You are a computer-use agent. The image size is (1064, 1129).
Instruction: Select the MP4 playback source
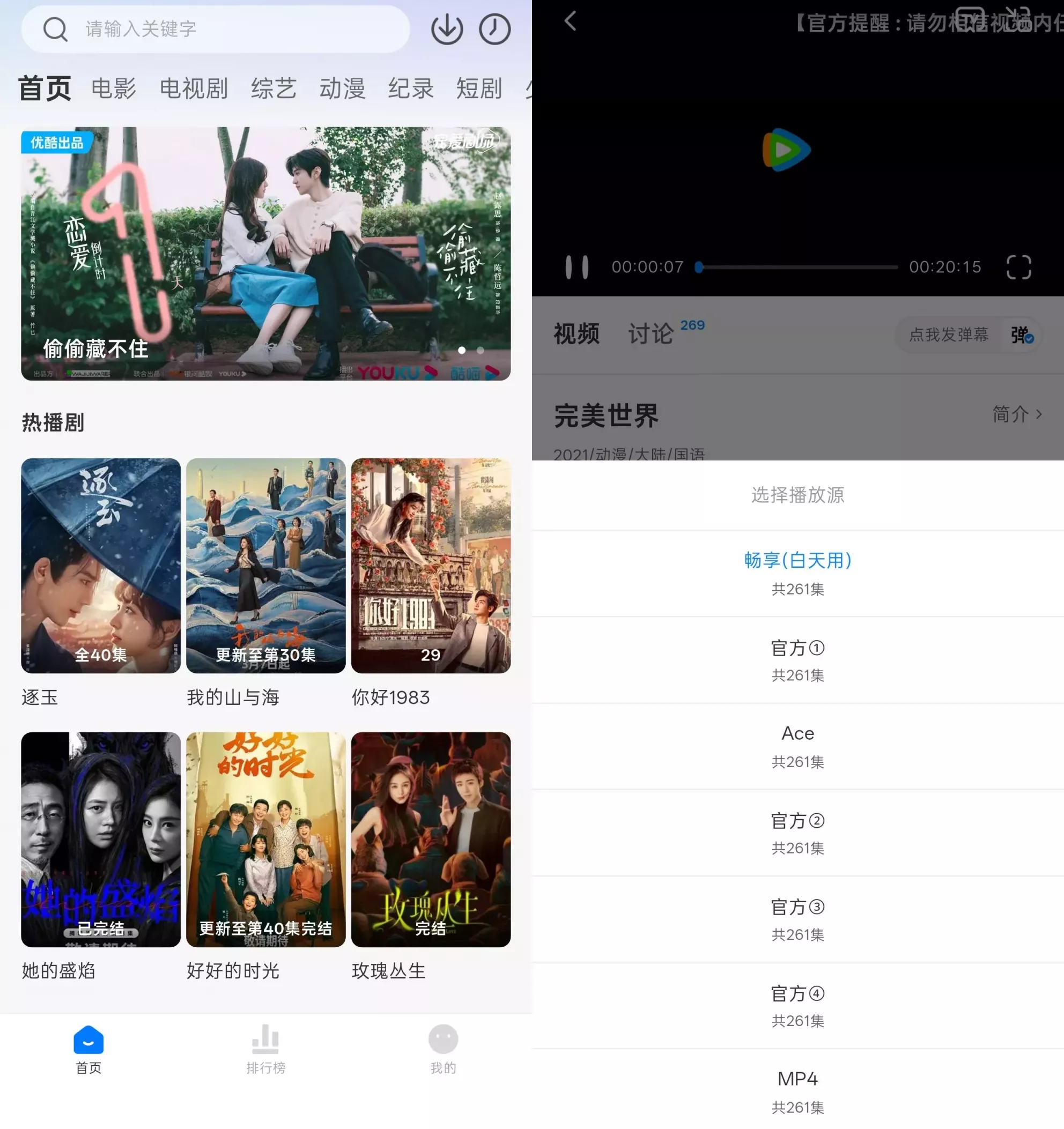(797, 1091)
